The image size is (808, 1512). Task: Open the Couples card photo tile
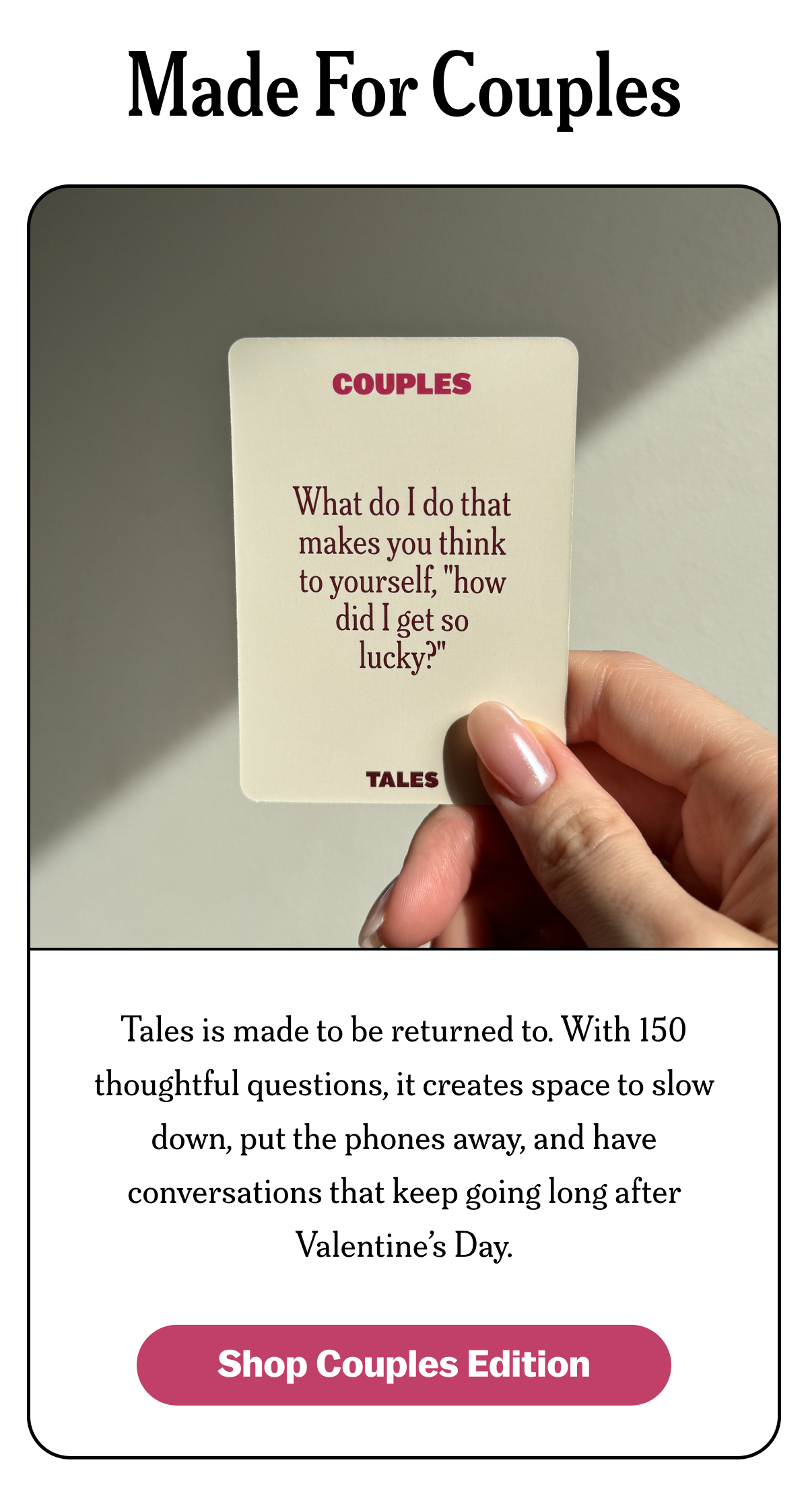(403, 567)
